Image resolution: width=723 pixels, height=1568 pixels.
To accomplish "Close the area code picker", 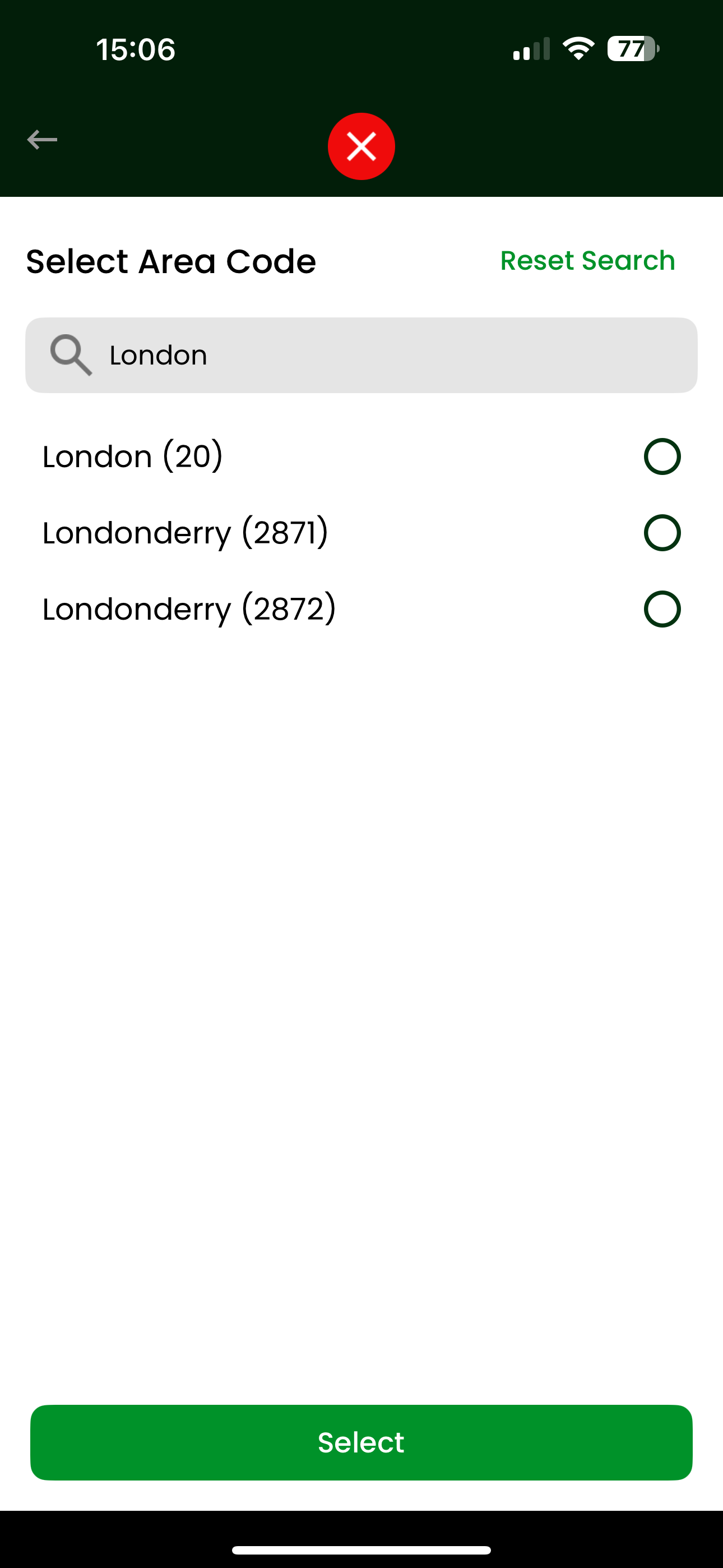I will (361, 146).
